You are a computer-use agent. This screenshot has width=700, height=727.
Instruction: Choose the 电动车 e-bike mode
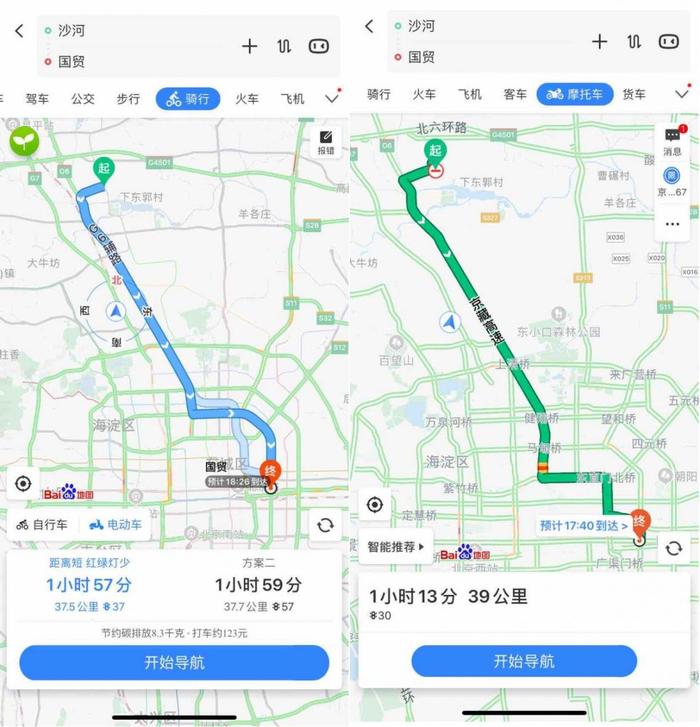click(x=115, y=524)
